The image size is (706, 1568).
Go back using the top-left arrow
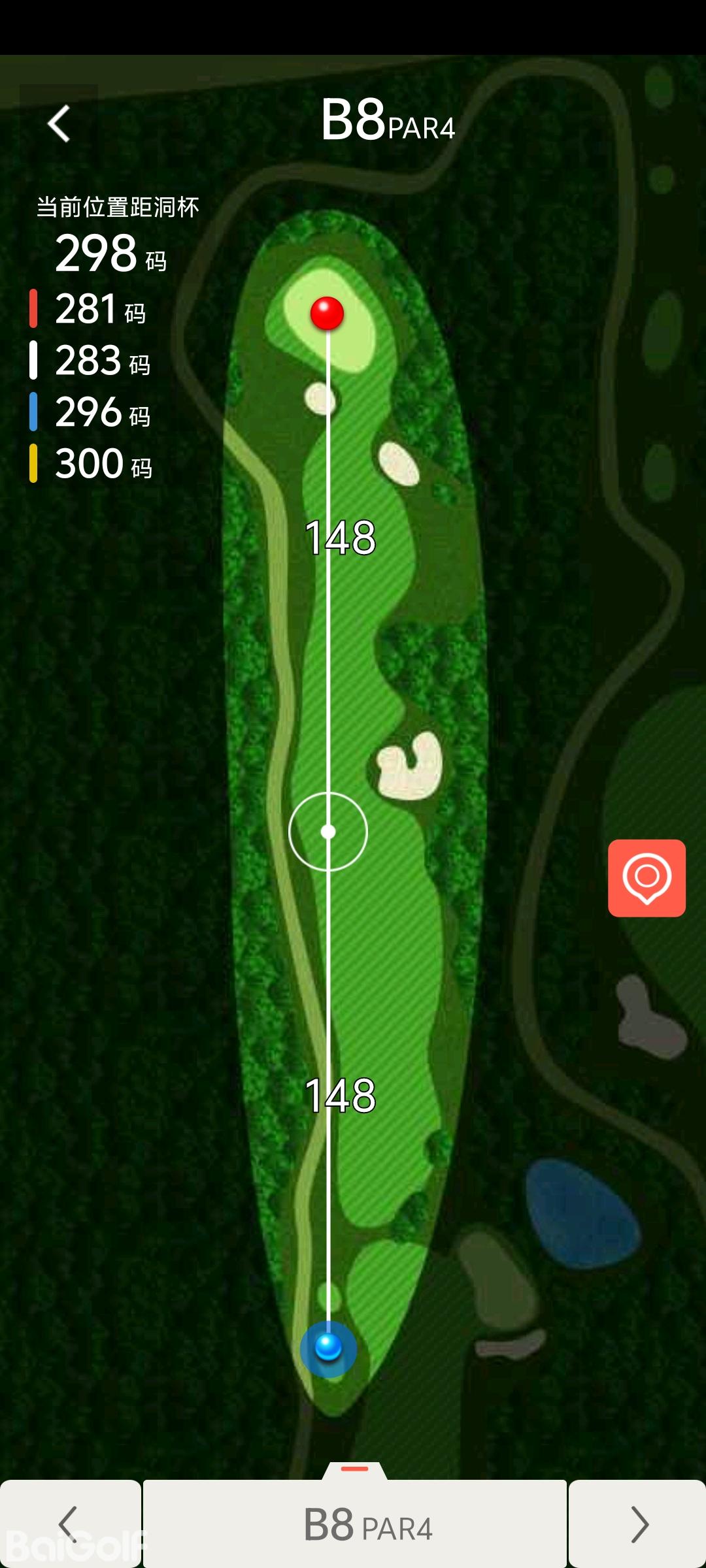click(59, 123)
